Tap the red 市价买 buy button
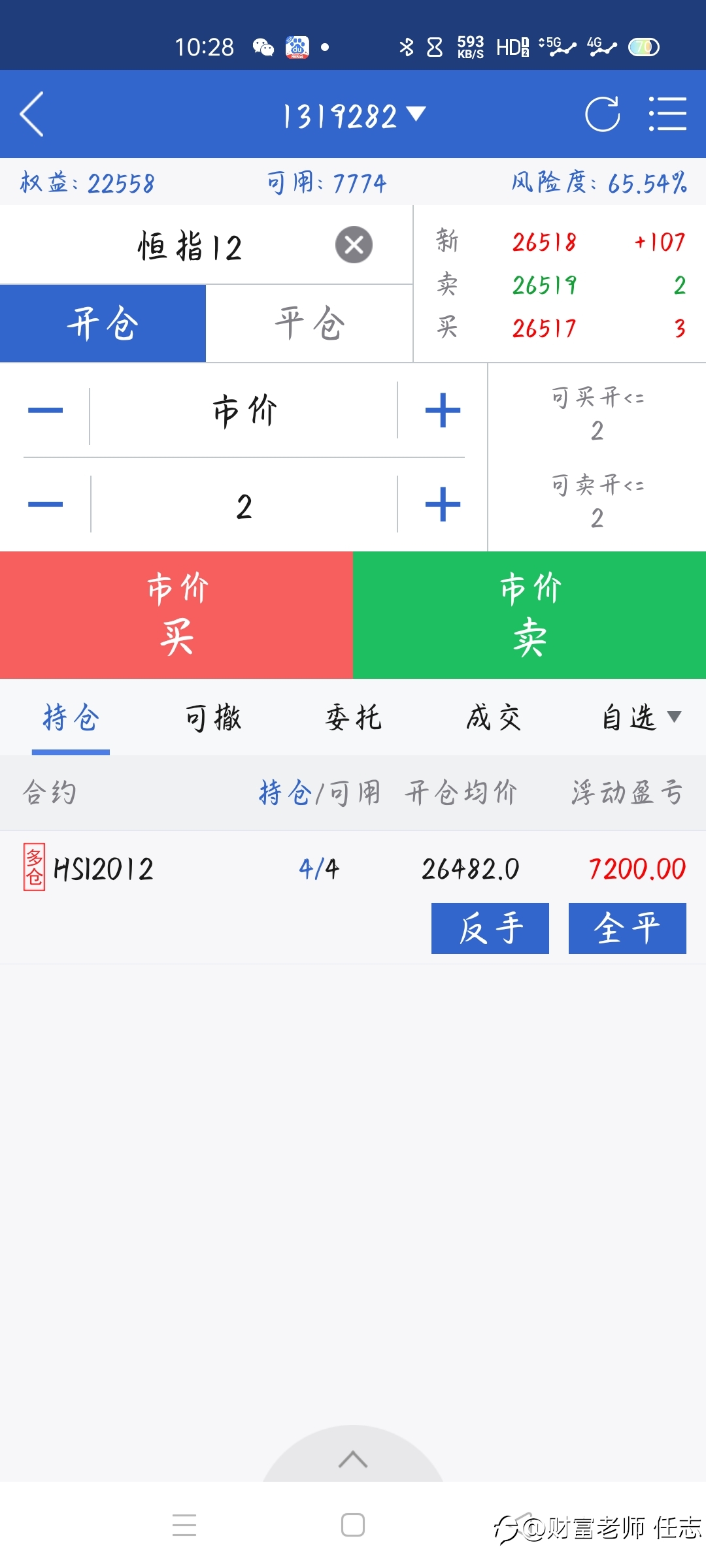This screenshot has width=706, height=1568. pos(176,615)
